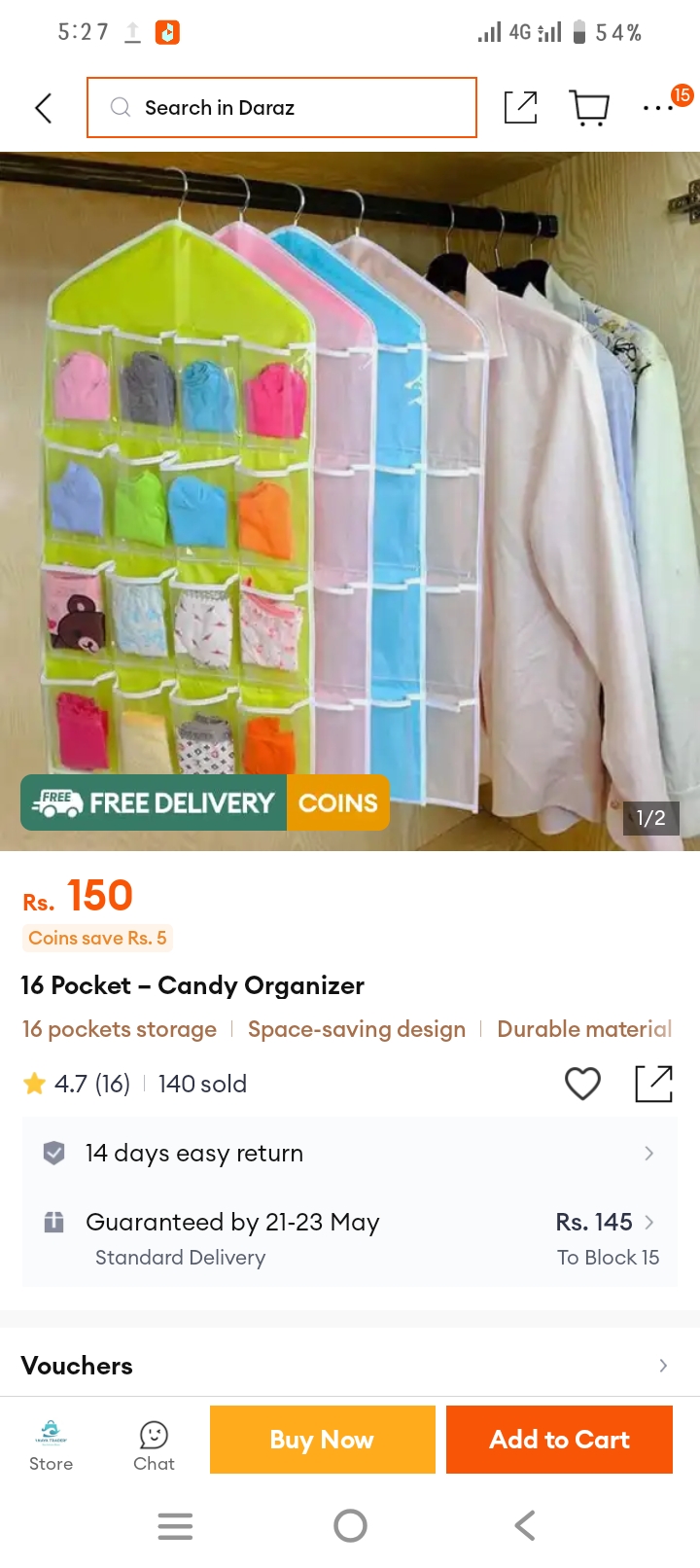
Task: Open the system recent apps menu
Action: [175, 1525]
